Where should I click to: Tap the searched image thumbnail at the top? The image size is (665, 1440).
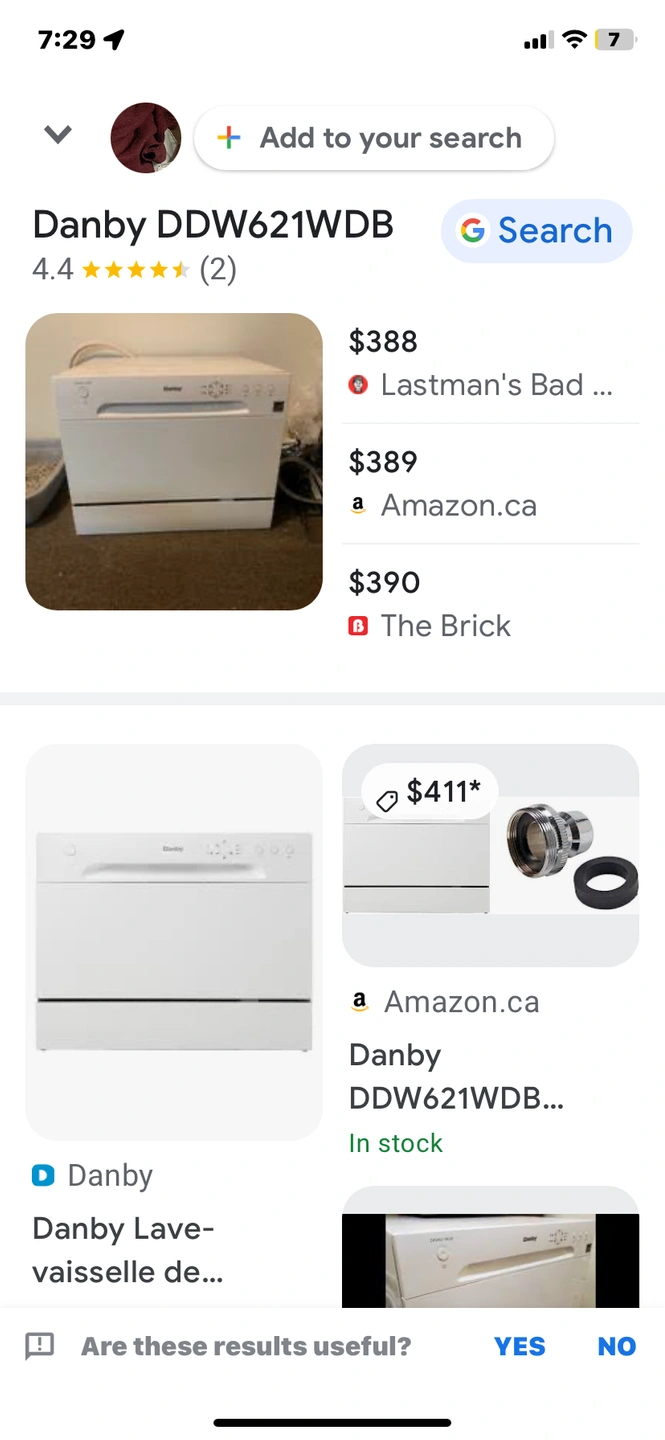click(x=146, y=138)
